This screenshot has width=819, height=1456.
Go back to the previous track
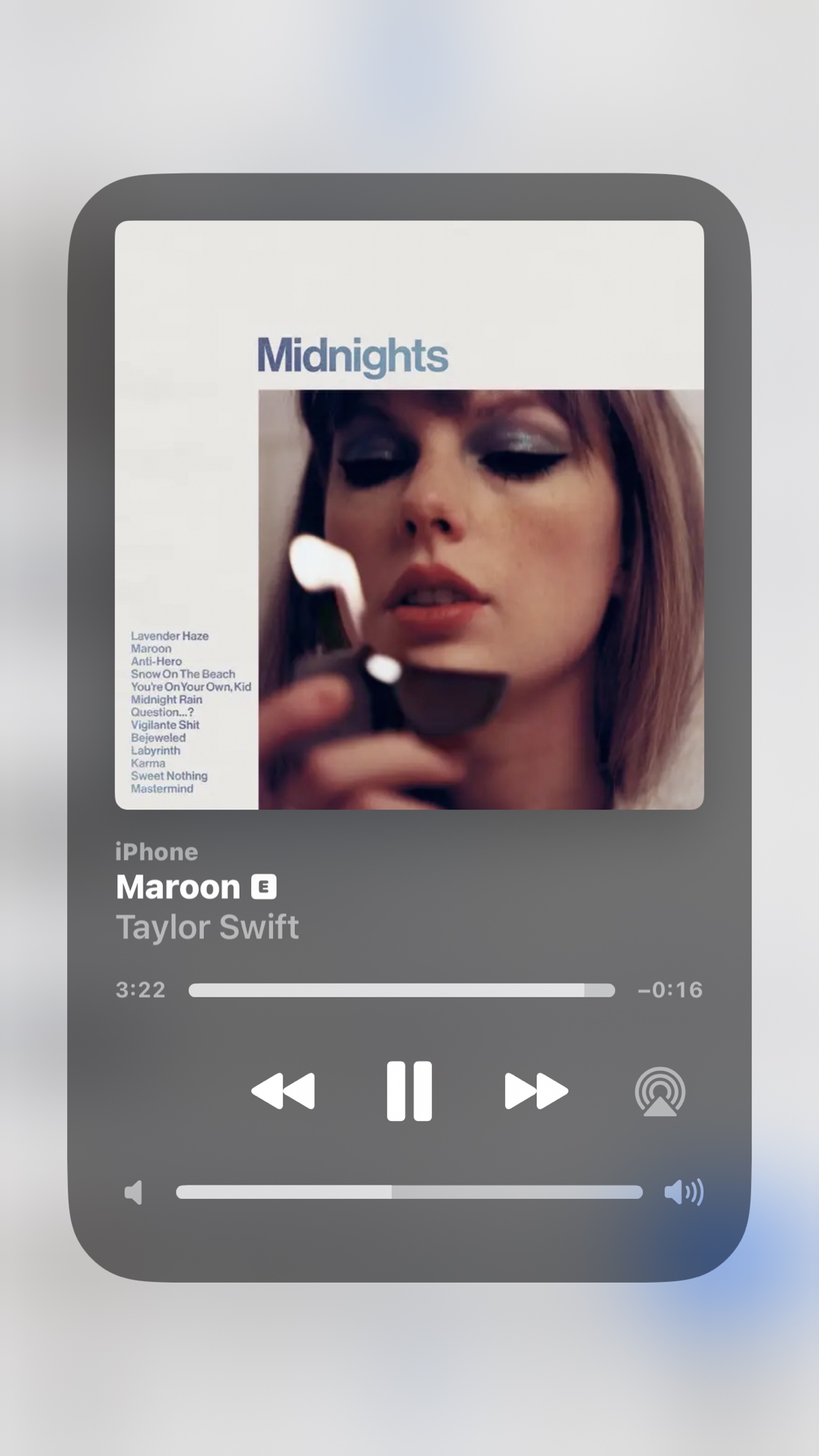(x=282, y=1091)
